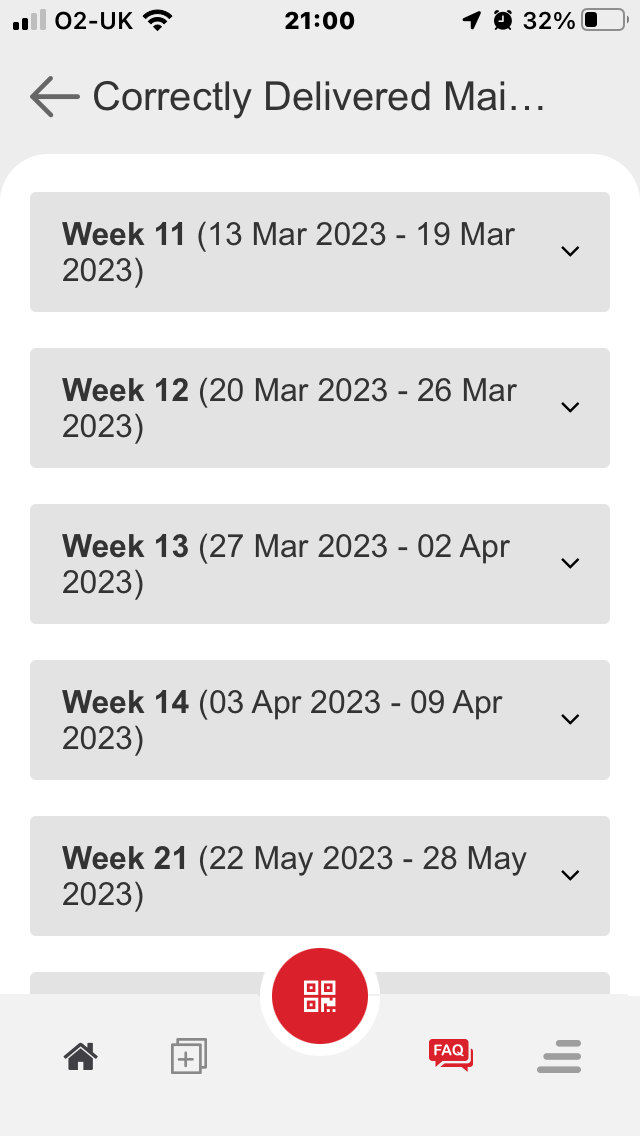
Task: Open the FAQ section
Action: click(451, 1055)
